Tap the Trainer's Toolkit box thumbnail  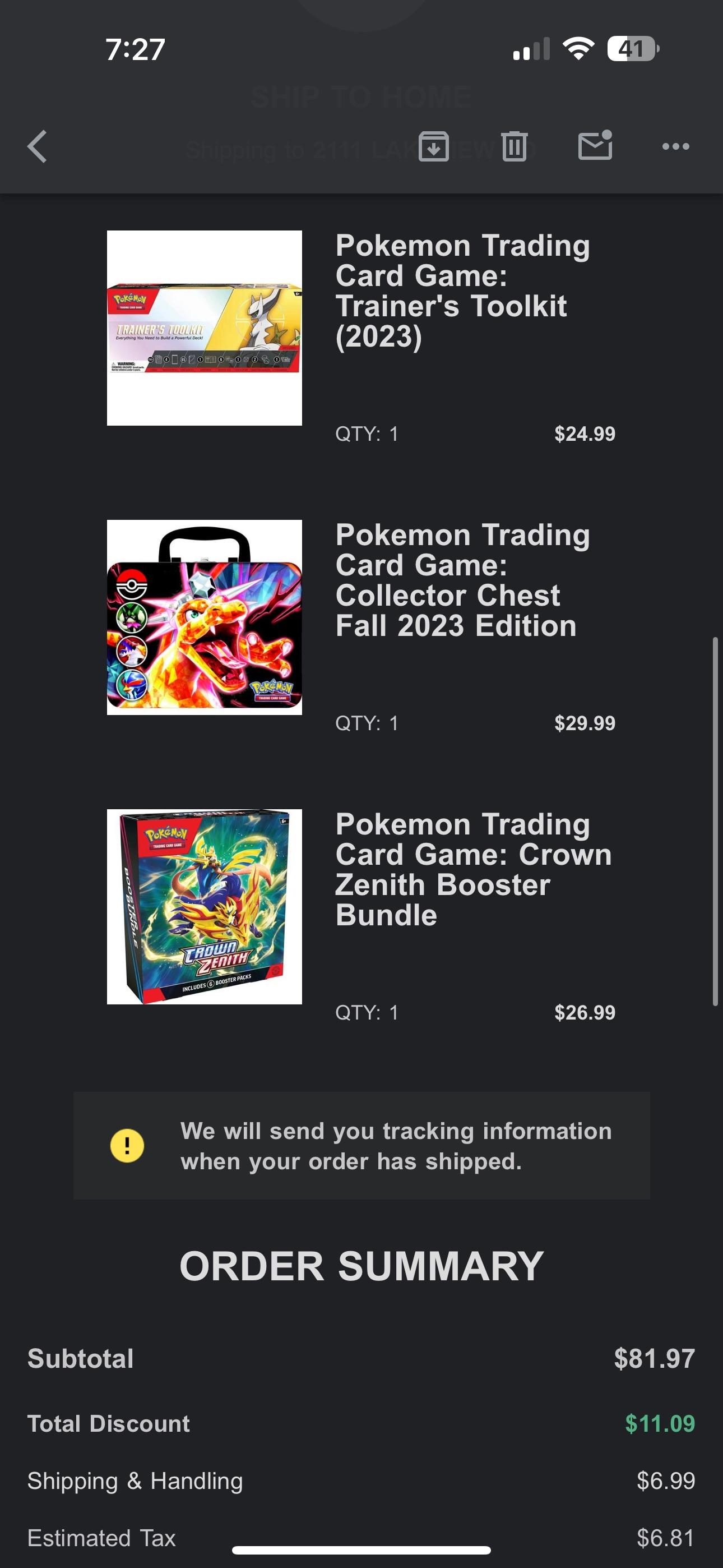(x=204, y=326)
